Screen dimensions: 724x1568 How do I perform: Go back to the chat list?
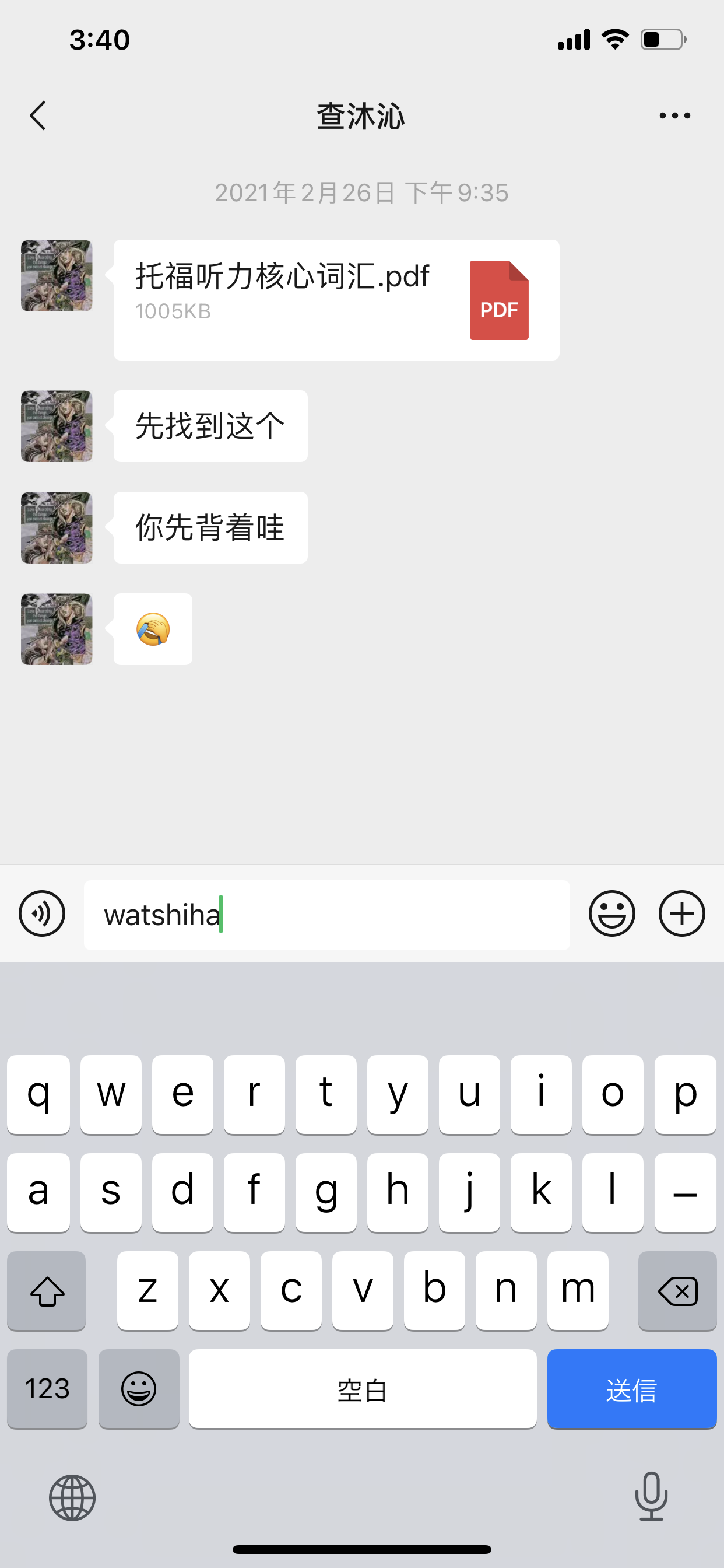pos(38,116)
